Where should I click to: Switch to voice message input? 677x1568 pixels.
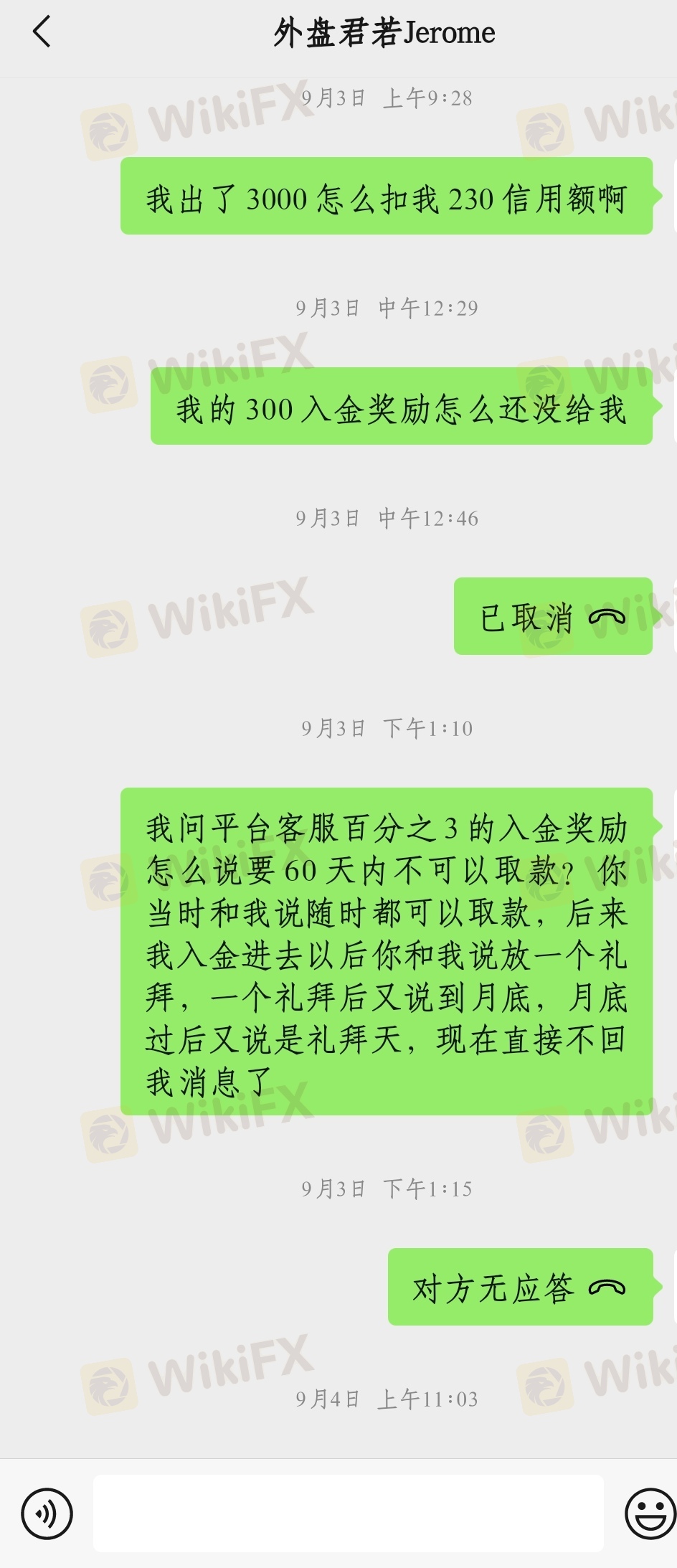point(47,1513)
